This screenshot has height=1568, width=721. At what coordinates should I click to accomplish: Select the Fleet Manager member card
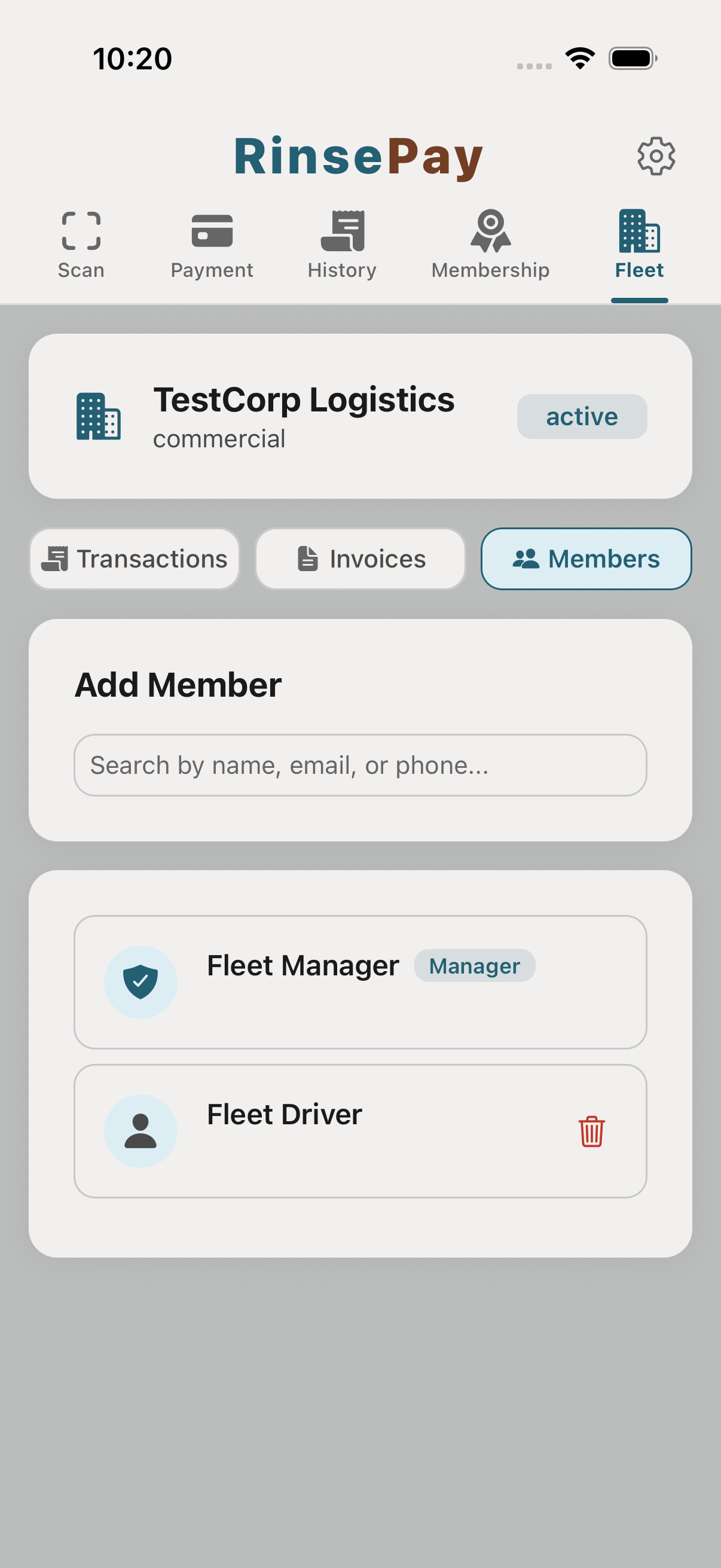coord(360,981)
